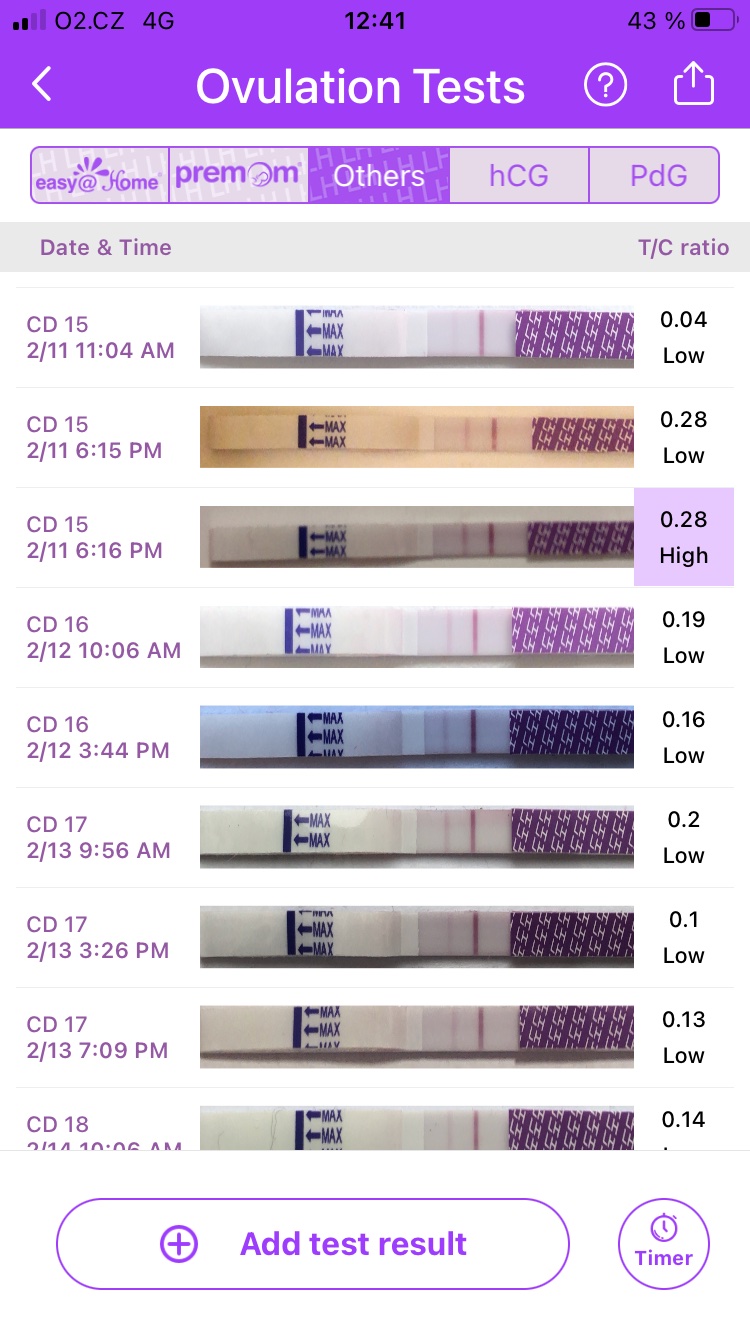The image size is (750, 1334).
Task: Open the CD 15 2/11 6:16 PM test
Action: point(375,538)
